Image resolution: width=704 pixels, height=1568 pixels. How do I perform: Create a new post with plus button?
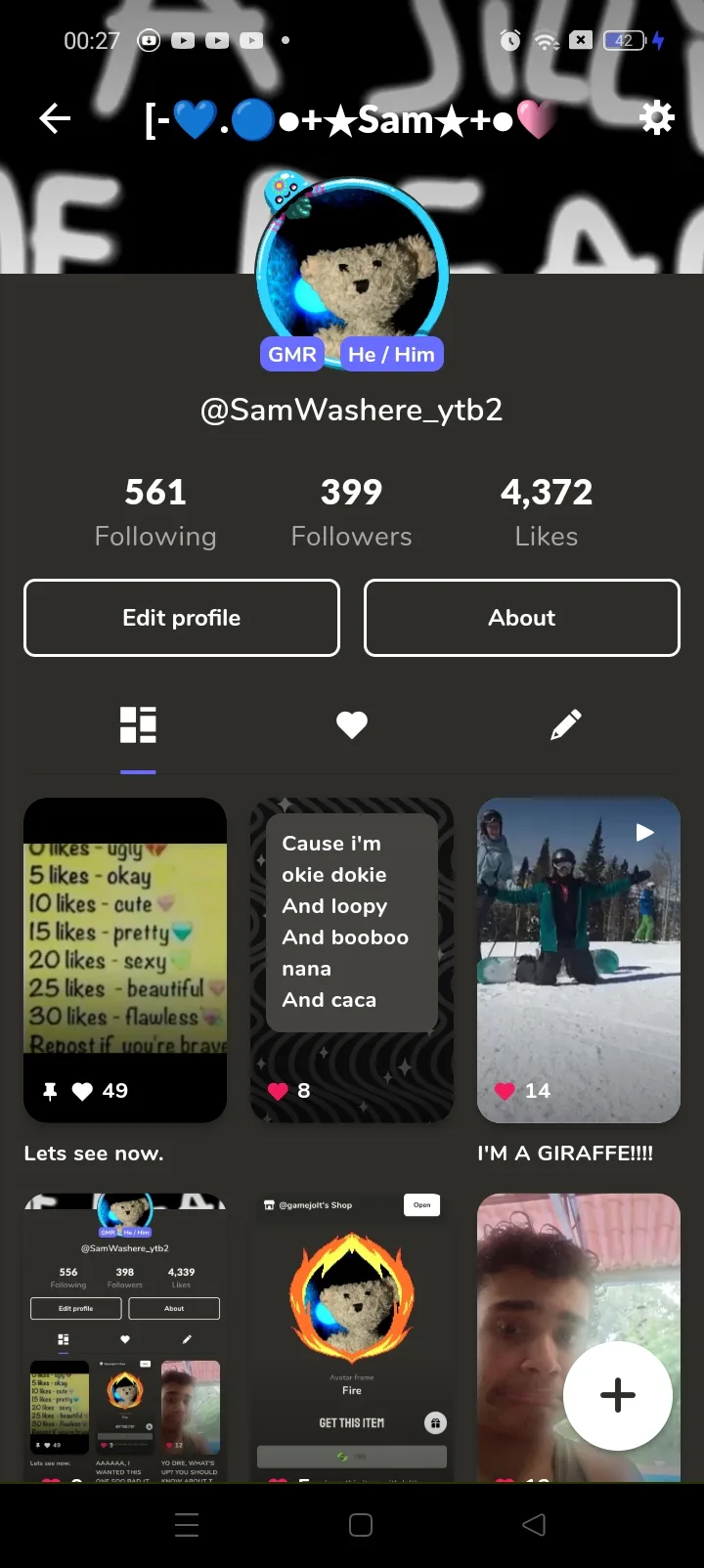point(618,1395)
